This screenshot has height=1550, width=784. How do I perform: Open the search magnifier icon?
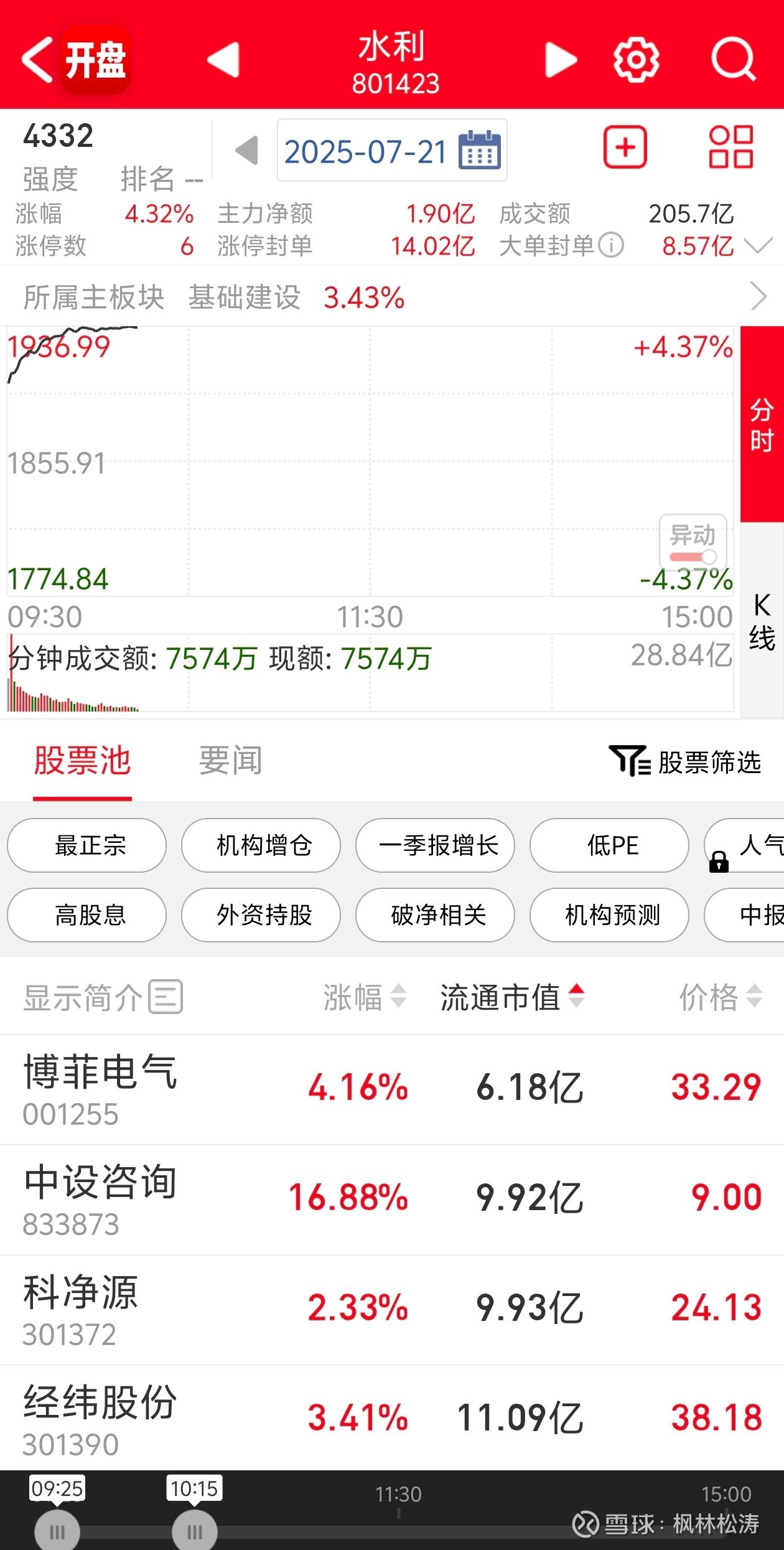click(734, 60)
